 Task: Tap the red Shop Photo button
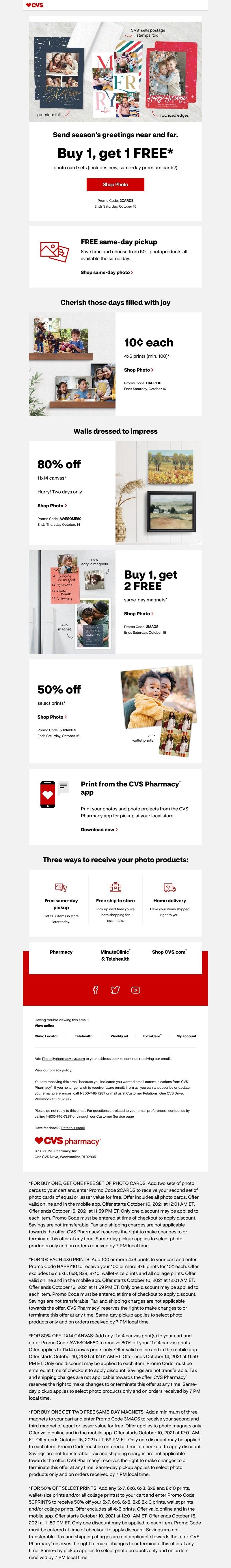[115, 184]
